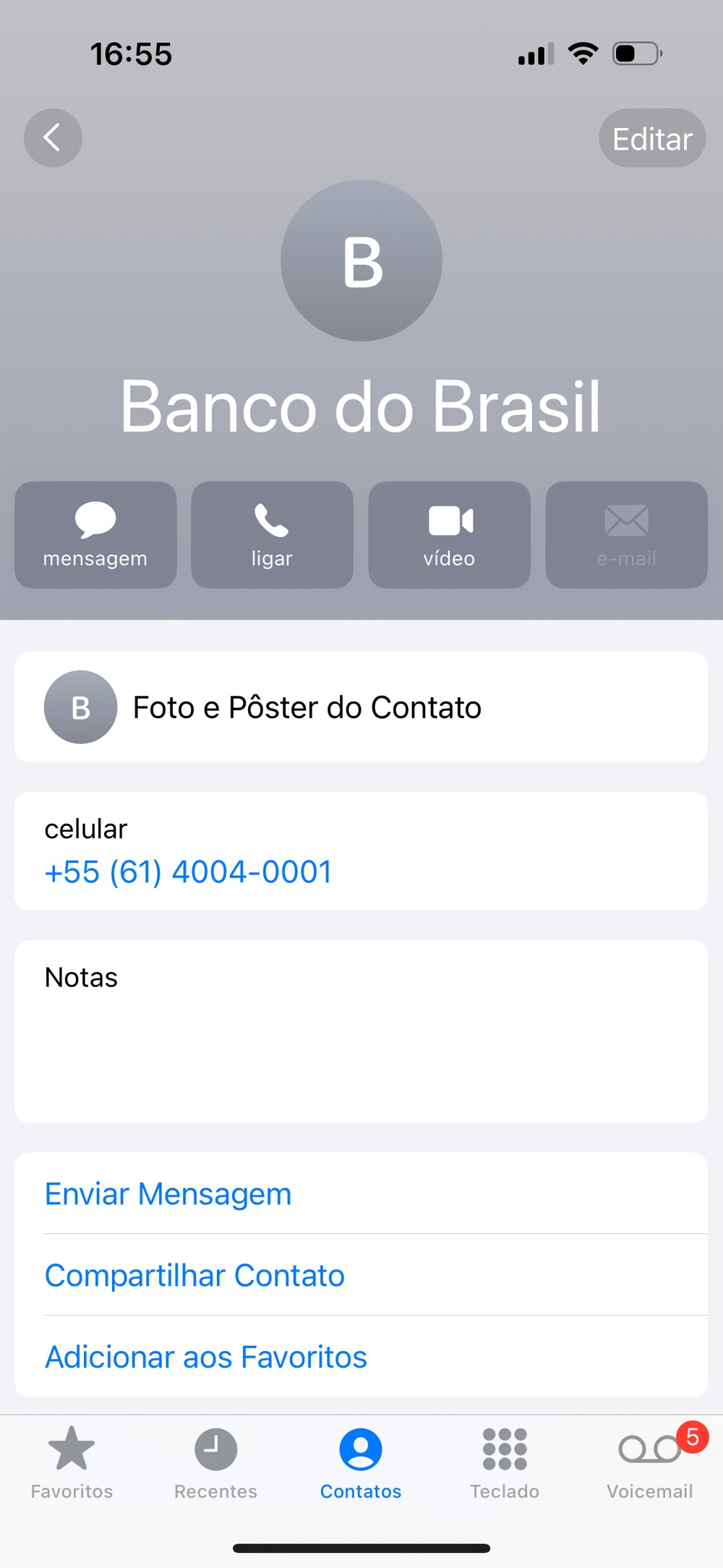Screen dimensions: 723x1568
Task: Switch to the Favoritos tab
Action: 72,1462
